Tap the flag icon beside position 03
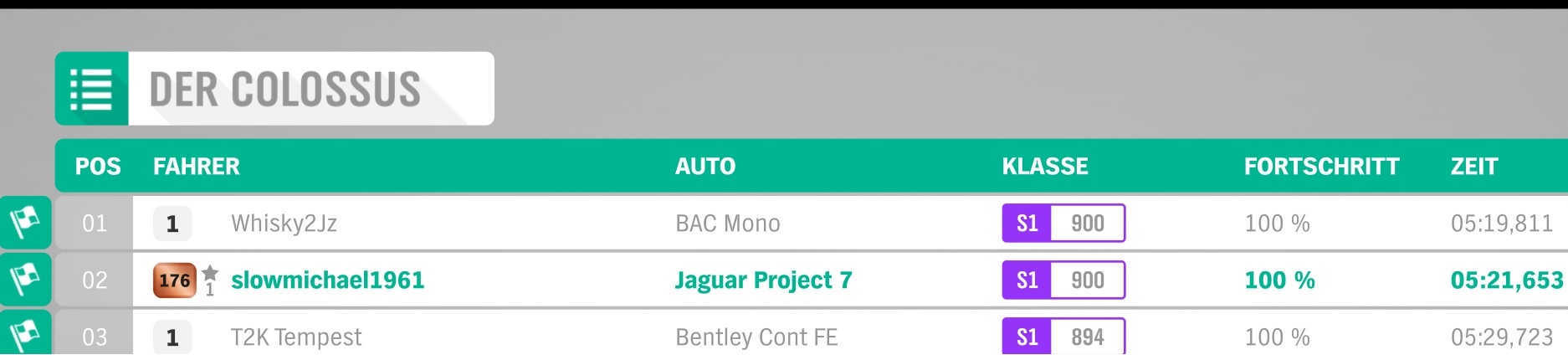The image size is (1568, 355). coord(25,336)
